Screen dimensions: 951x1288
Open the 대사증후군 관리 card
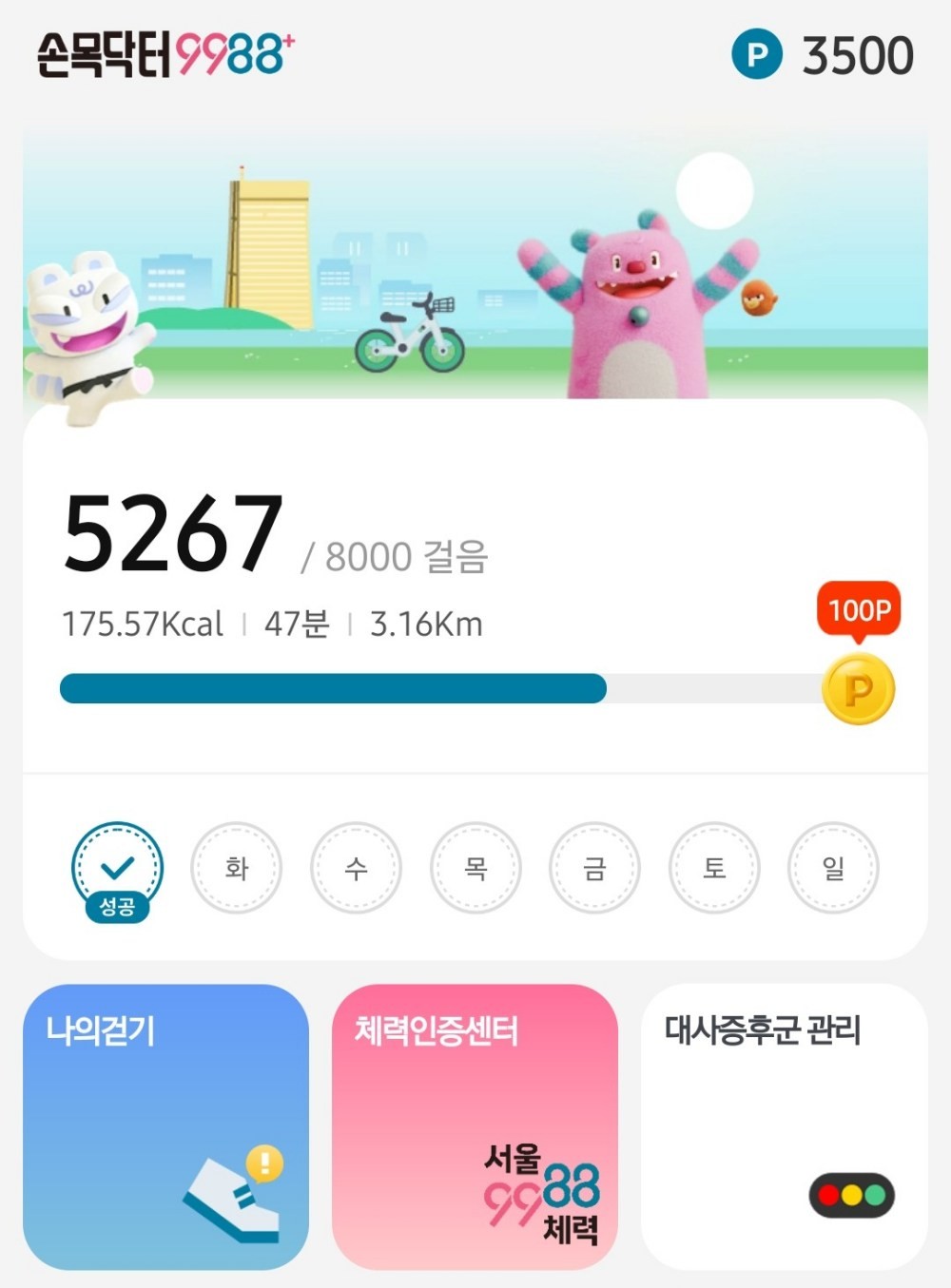[x=784, y=1126]
